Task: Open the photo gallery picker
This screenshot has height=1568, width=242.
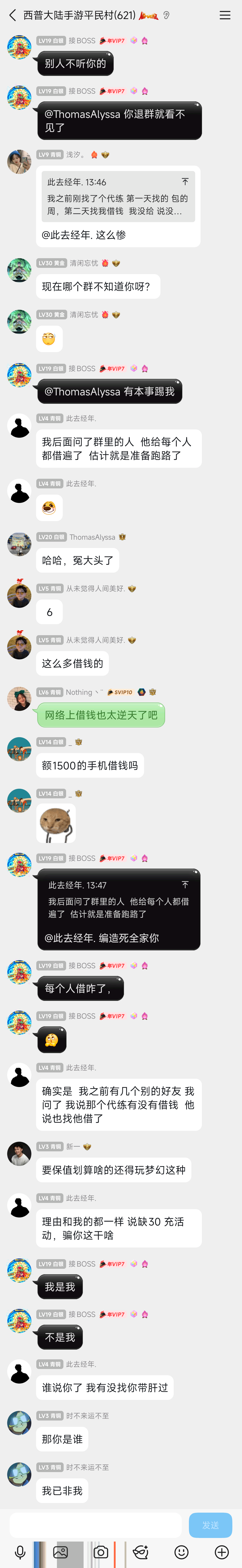Action: pyautogui.click(x=60, y=1552)
